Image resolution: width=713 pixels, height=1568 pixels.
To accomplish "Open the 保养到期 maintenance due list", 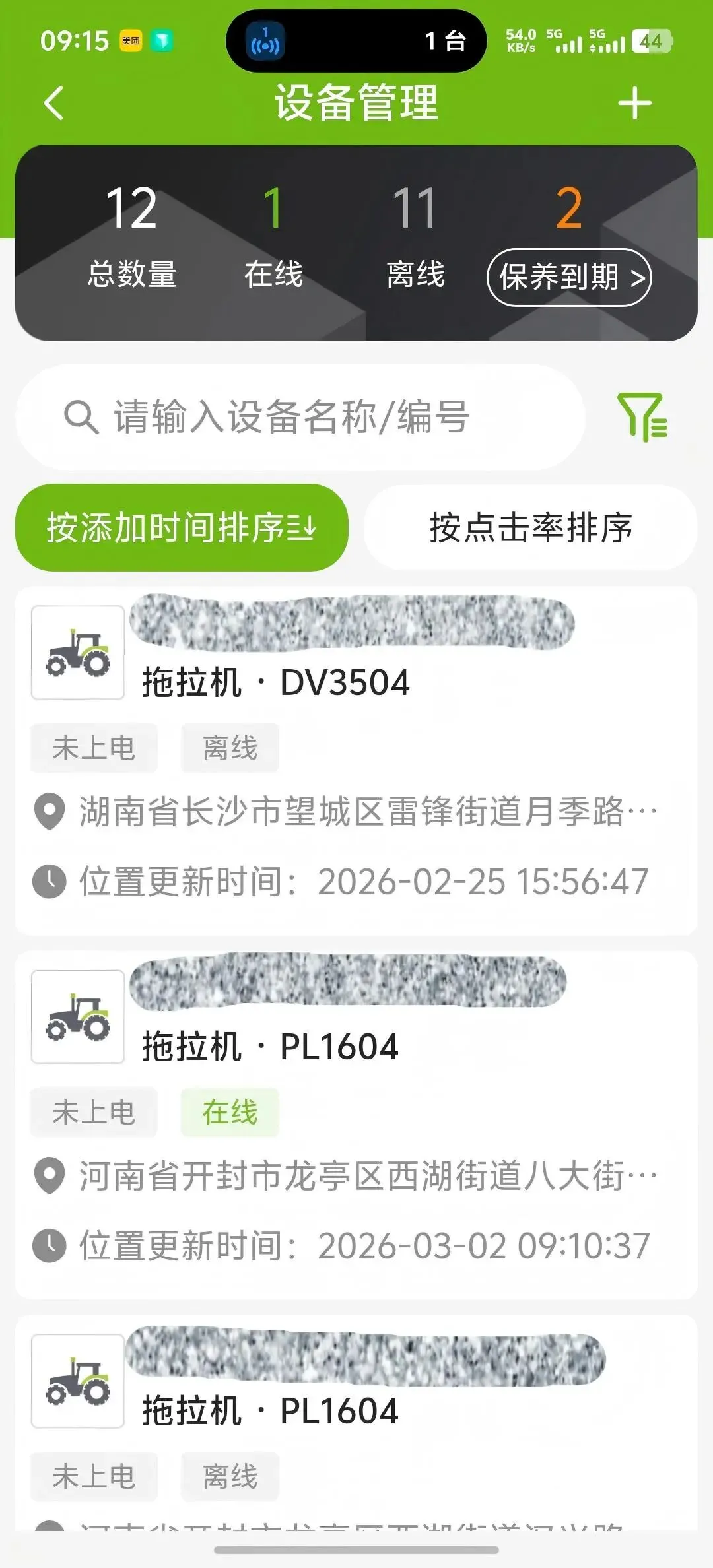I will coord(569,277).
